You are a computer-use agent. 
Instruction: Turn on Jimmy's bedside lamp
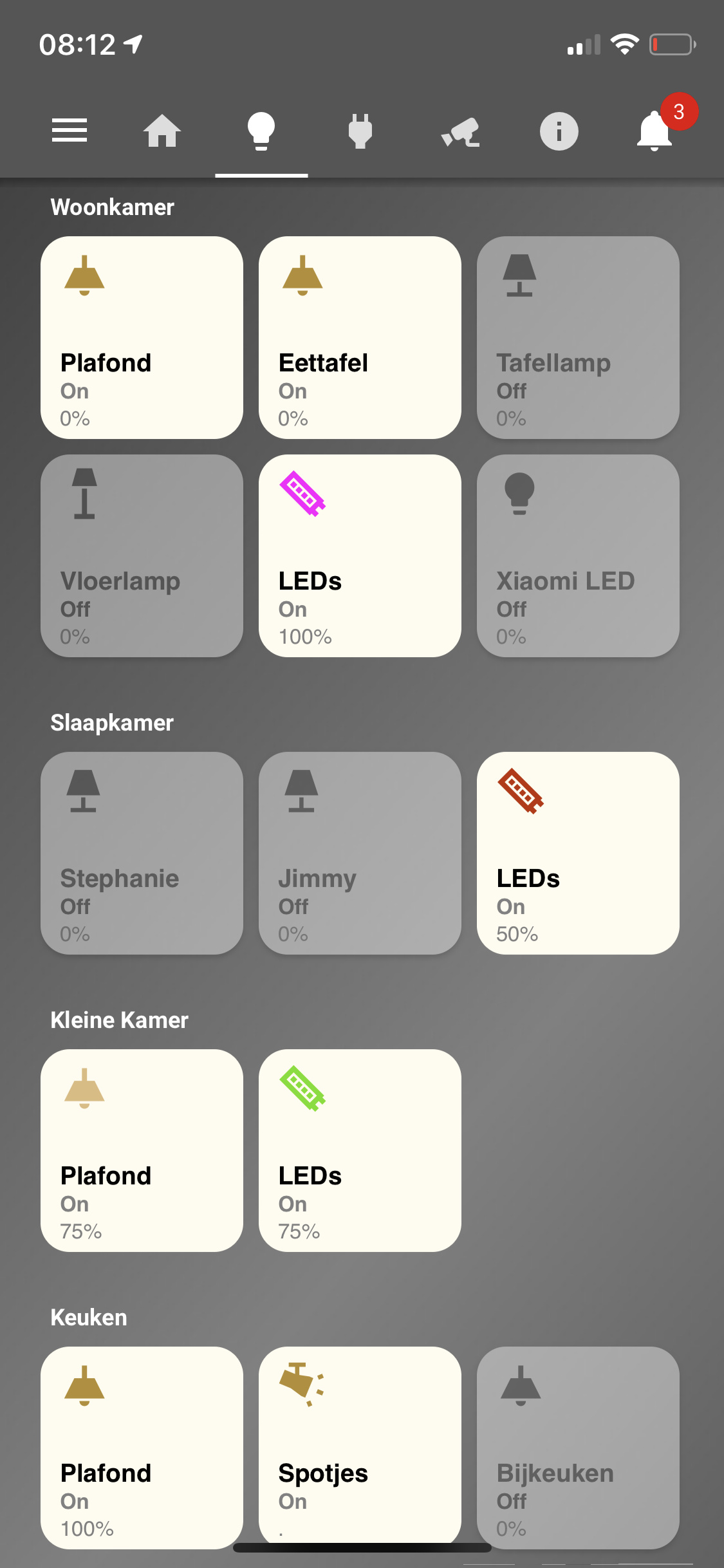[x=360, y=853]
